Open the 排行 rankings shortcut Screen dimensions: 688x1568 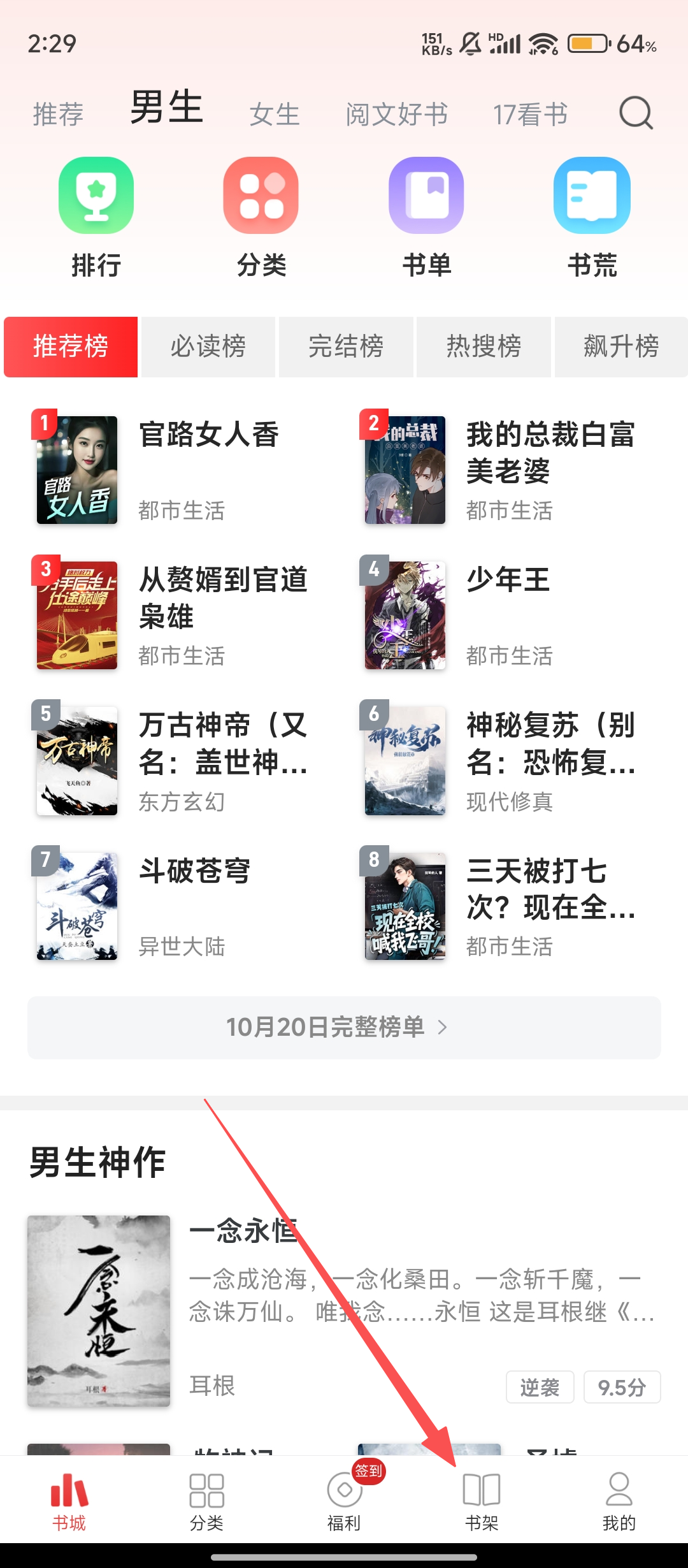tap(96, 217)
